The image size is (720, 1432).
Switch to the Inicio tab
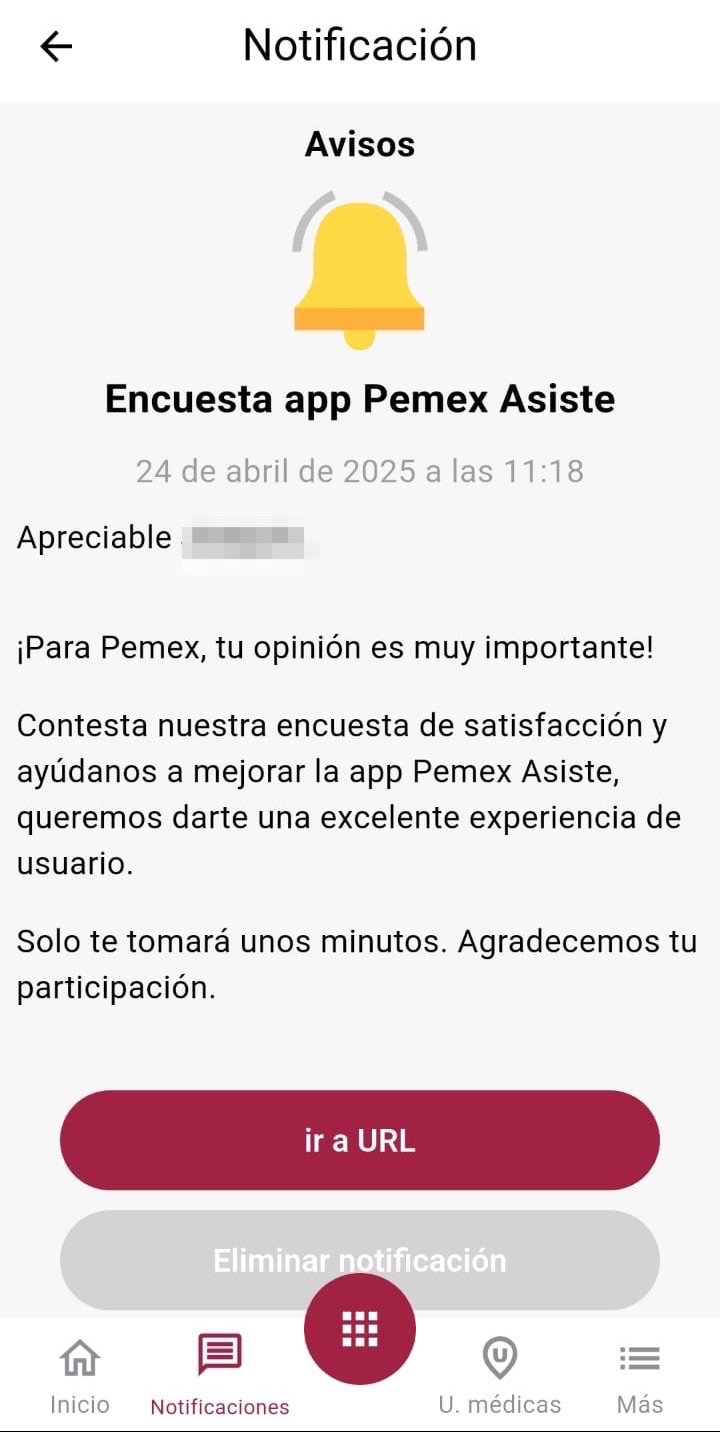[x=80, y=1376]
